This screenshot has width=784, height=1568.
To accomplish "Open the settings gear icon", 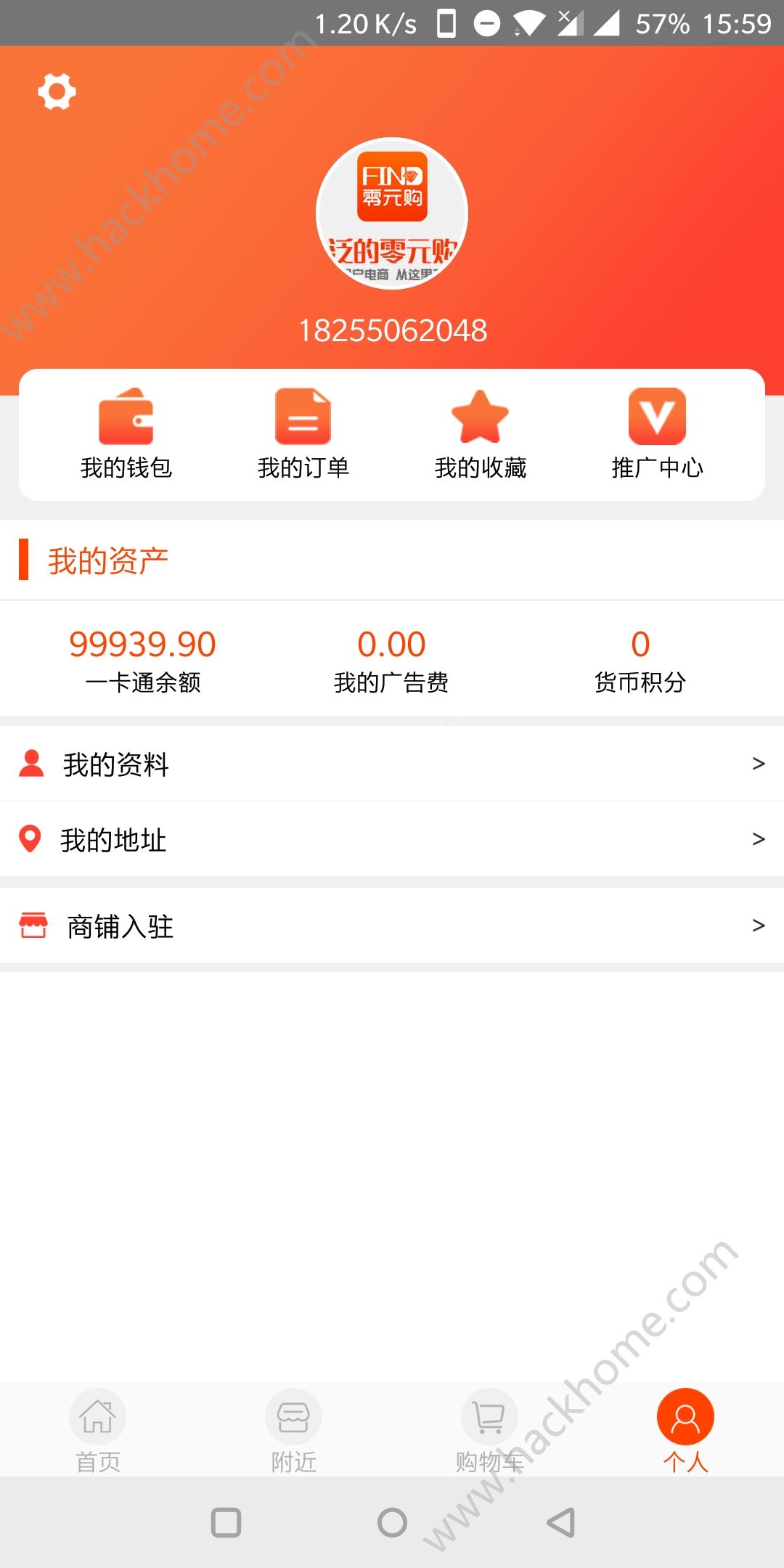I will (x=57, y=91).
